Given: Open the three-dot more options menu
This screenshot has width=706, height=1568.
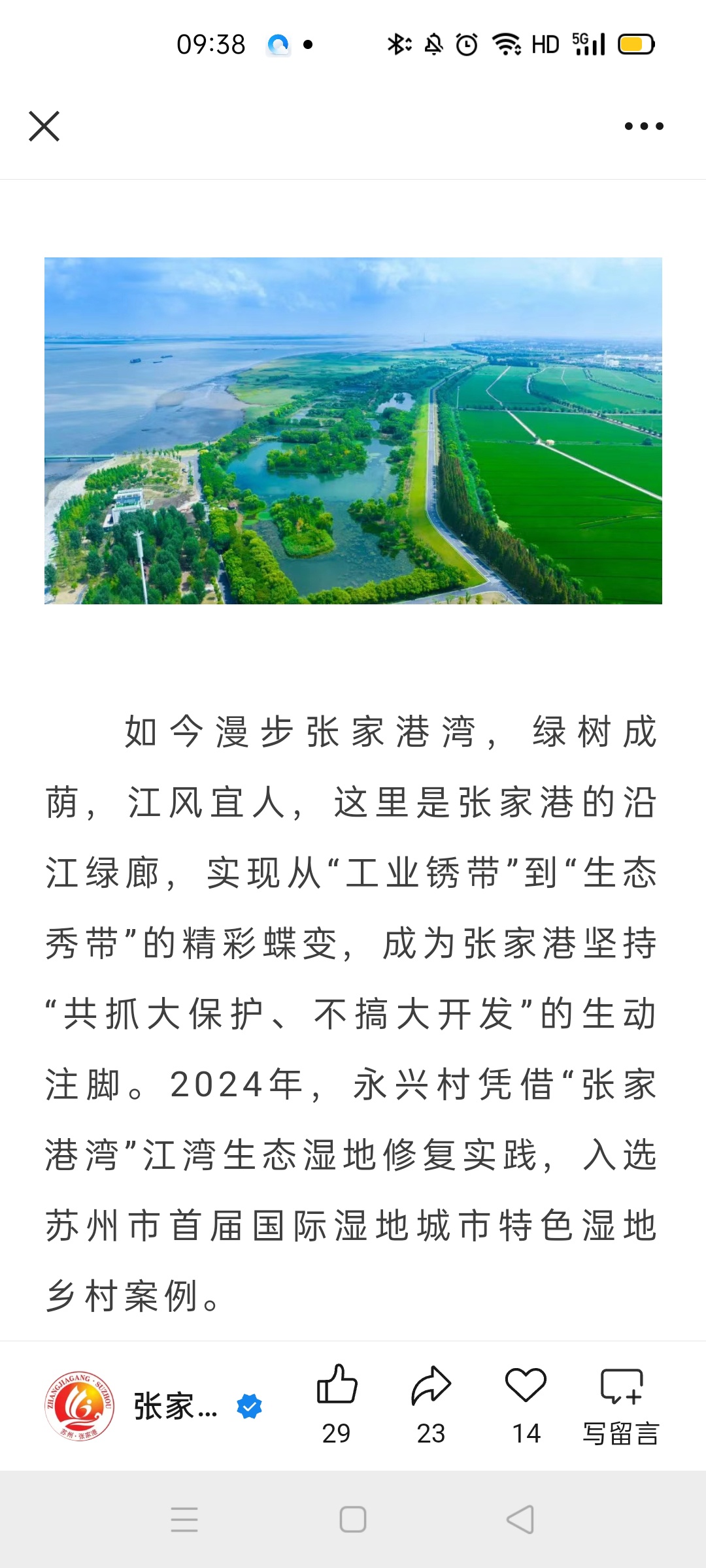Looking at the screenshot, I should [x=644, y=126].
